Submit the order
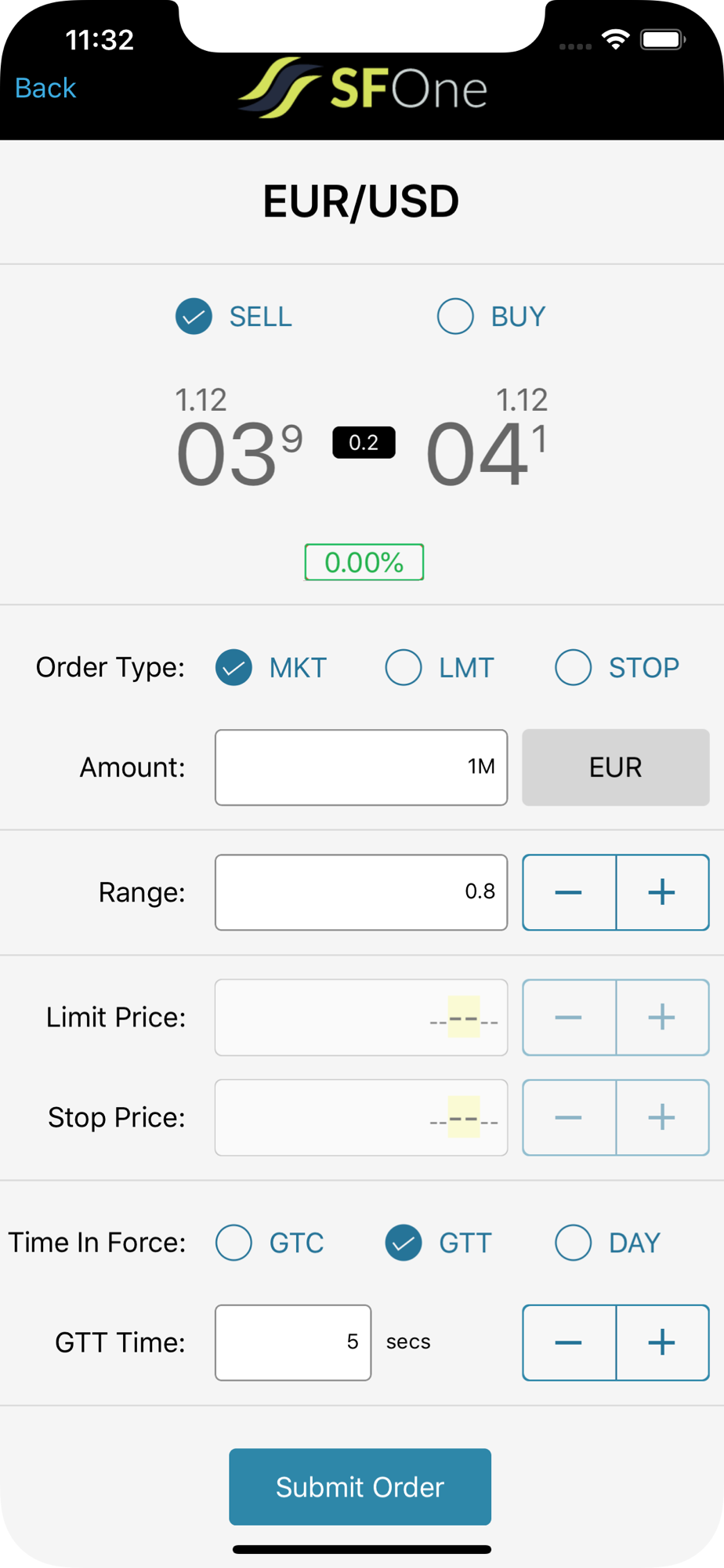The image size is (724, 1568). tap(360, 1486)
